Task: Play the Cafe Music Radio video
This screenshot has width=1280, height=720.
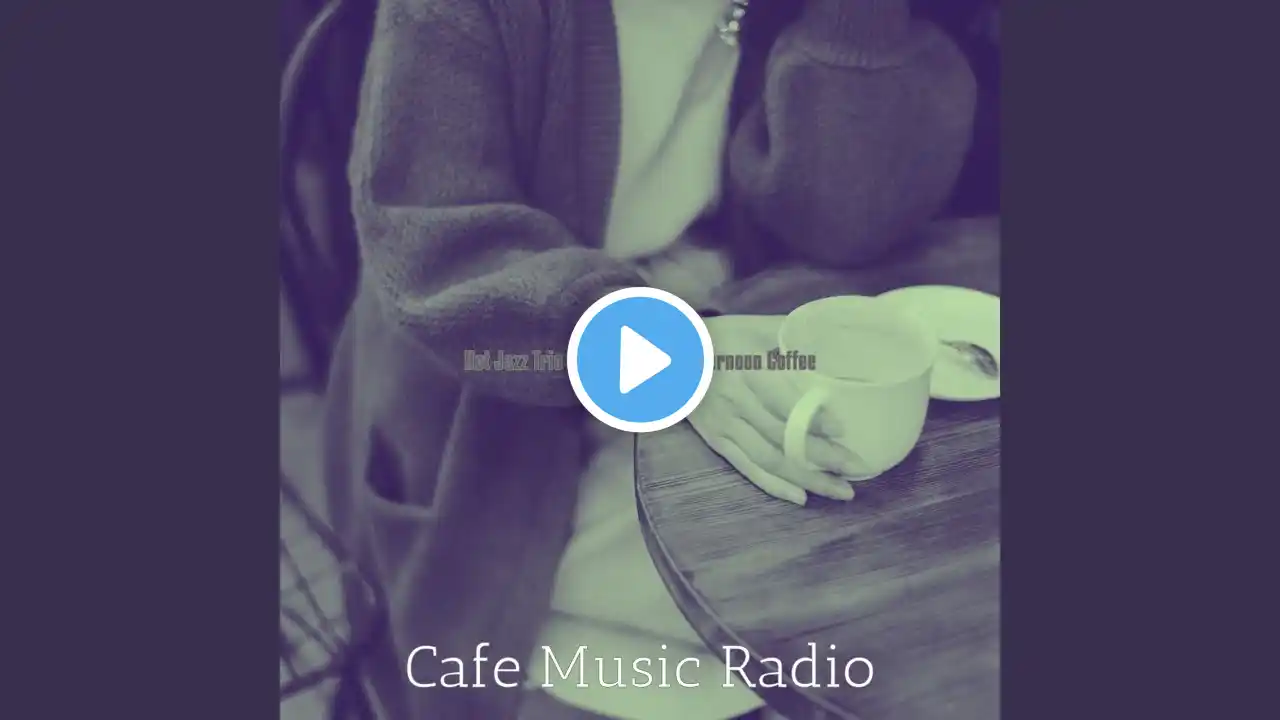Action: click(x=640, y=360)
